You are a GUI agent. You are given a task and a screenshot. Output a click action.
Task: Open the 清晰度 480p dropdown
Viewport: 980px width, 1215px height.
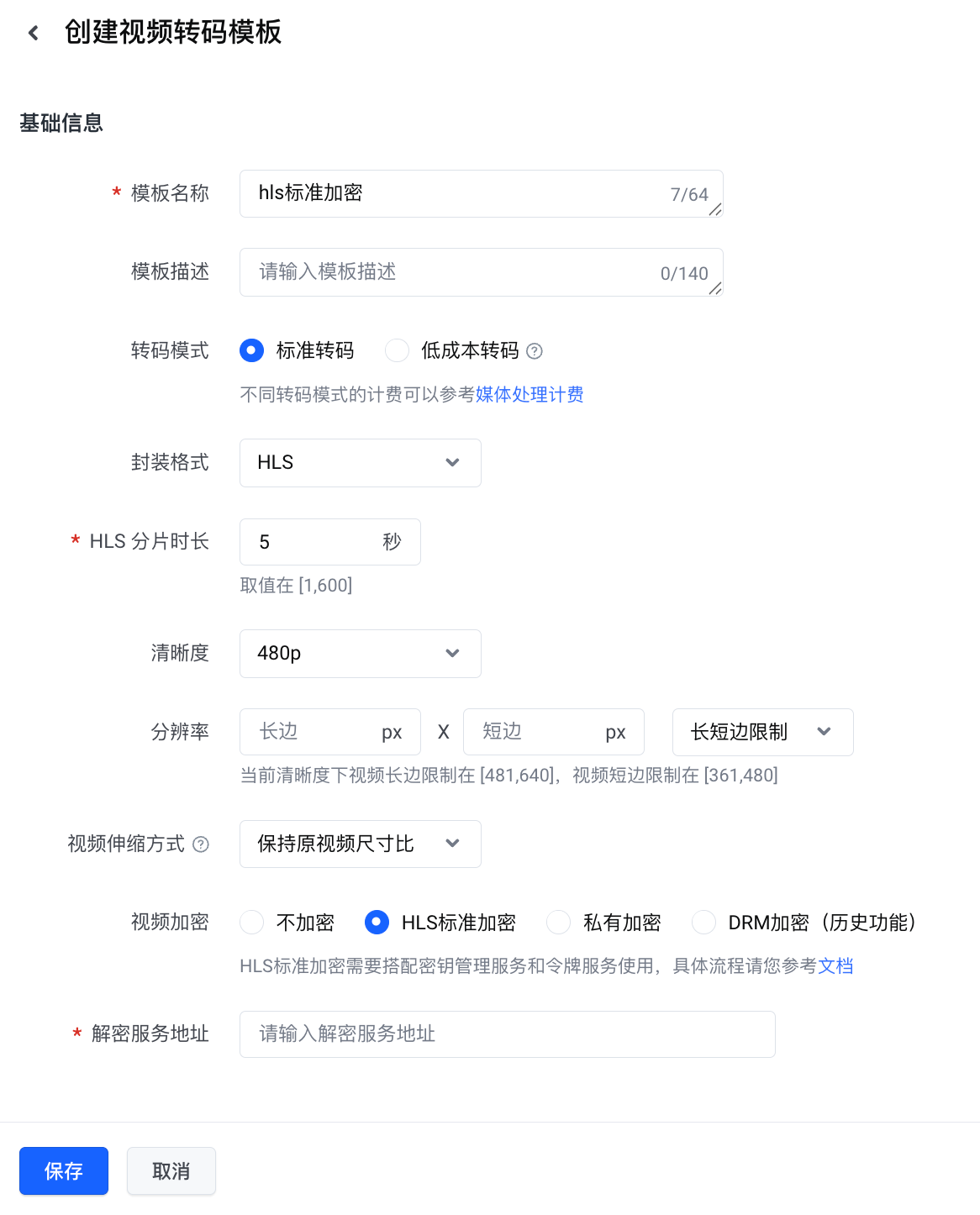coord(360,654)
